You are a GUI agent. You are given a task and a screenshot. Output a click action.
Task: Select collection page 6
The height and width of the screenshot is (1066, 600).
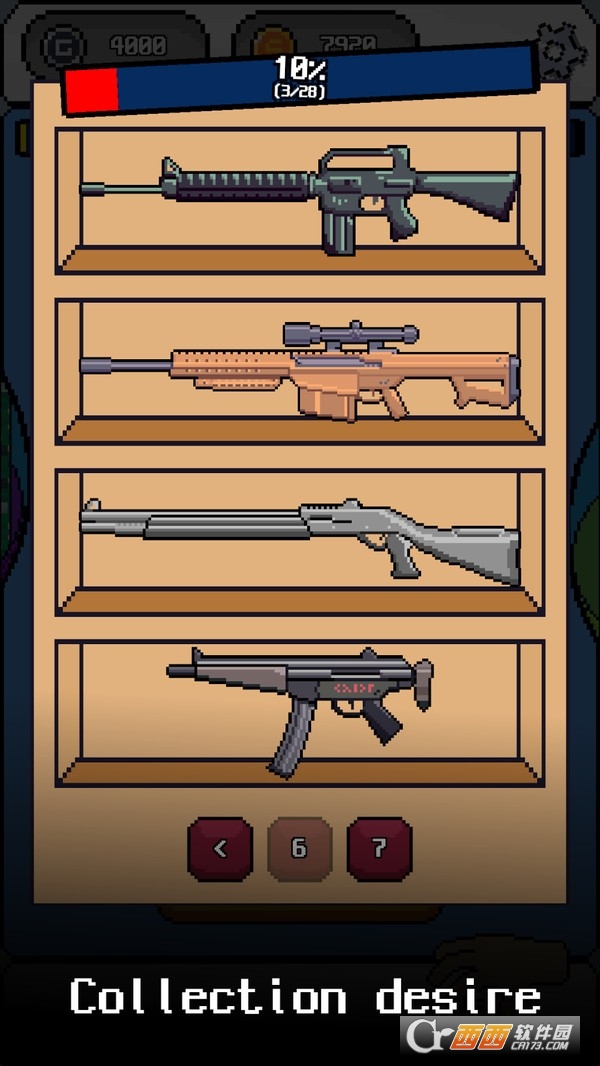[300, 848]
